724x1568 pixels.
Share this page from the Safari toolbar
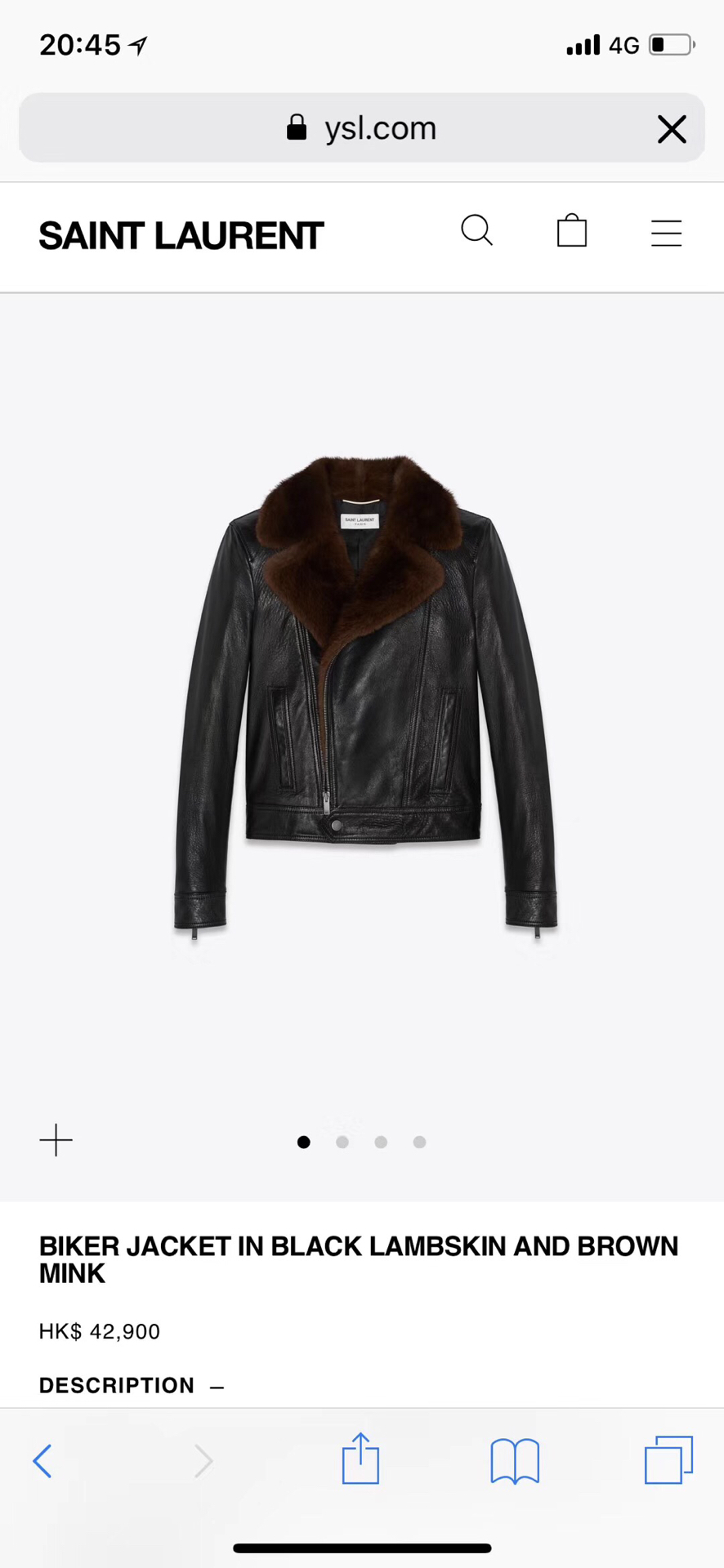pyautogui.click(x=360, y=1459)
